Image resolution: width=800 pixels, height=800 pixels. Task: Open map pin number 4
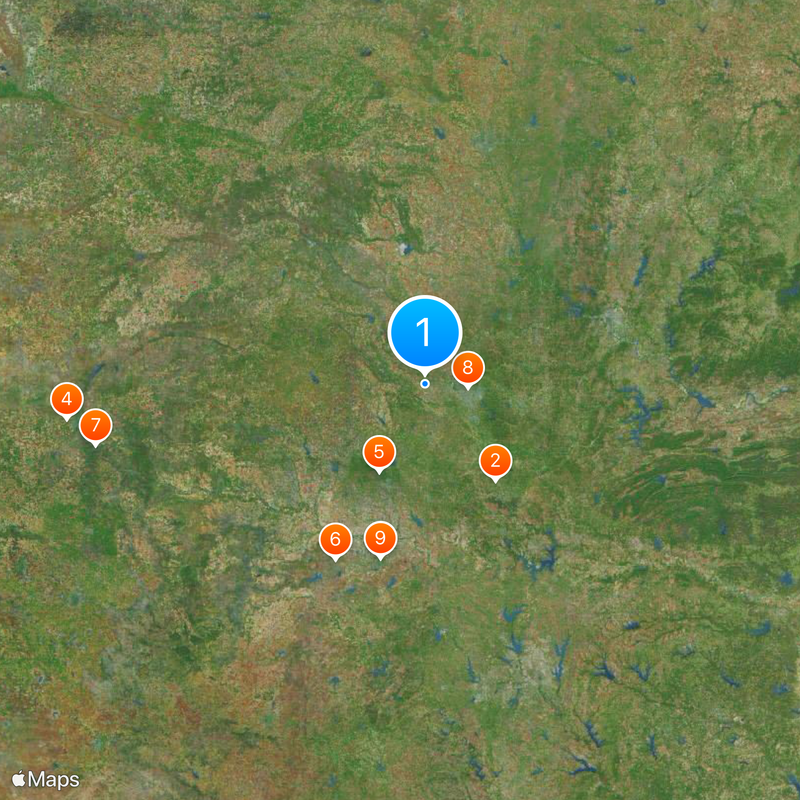(x=66, y=400)
